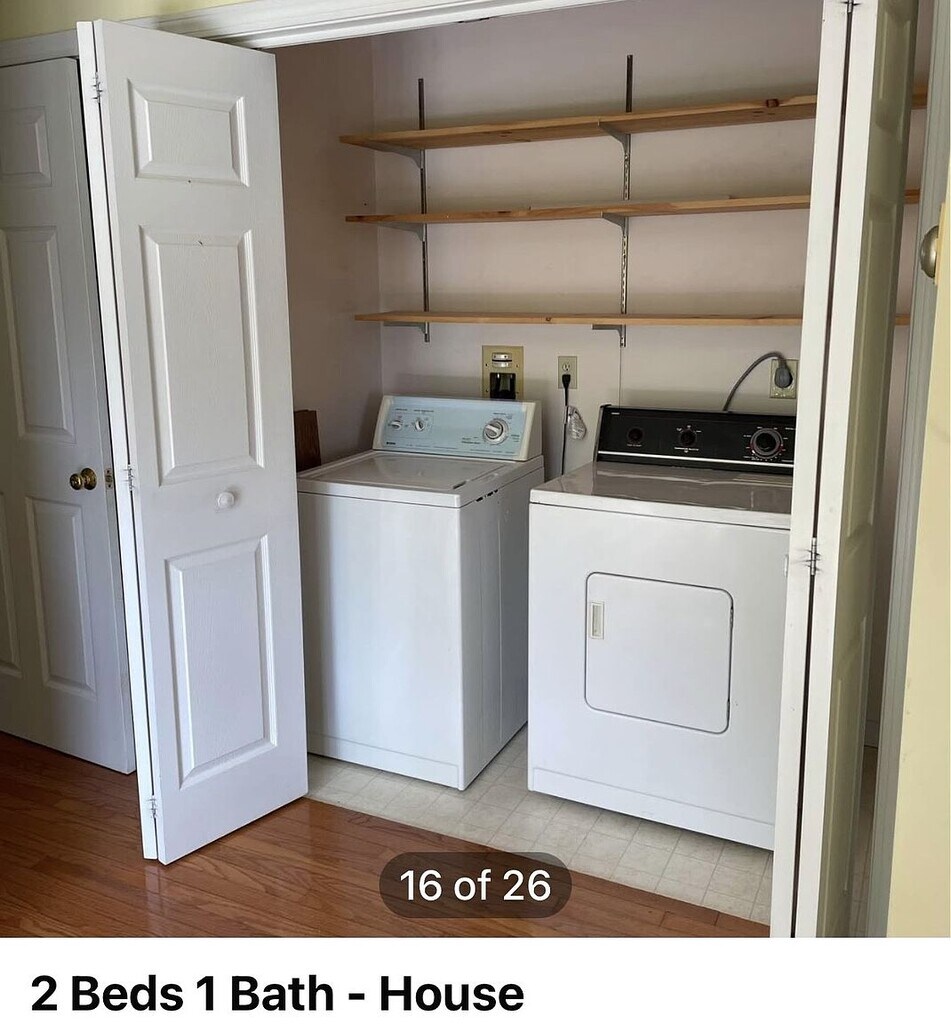Viewport: 951px width, 1024px height.
Task: Open laundry room listing photo full screen
Action: (475, 450)
